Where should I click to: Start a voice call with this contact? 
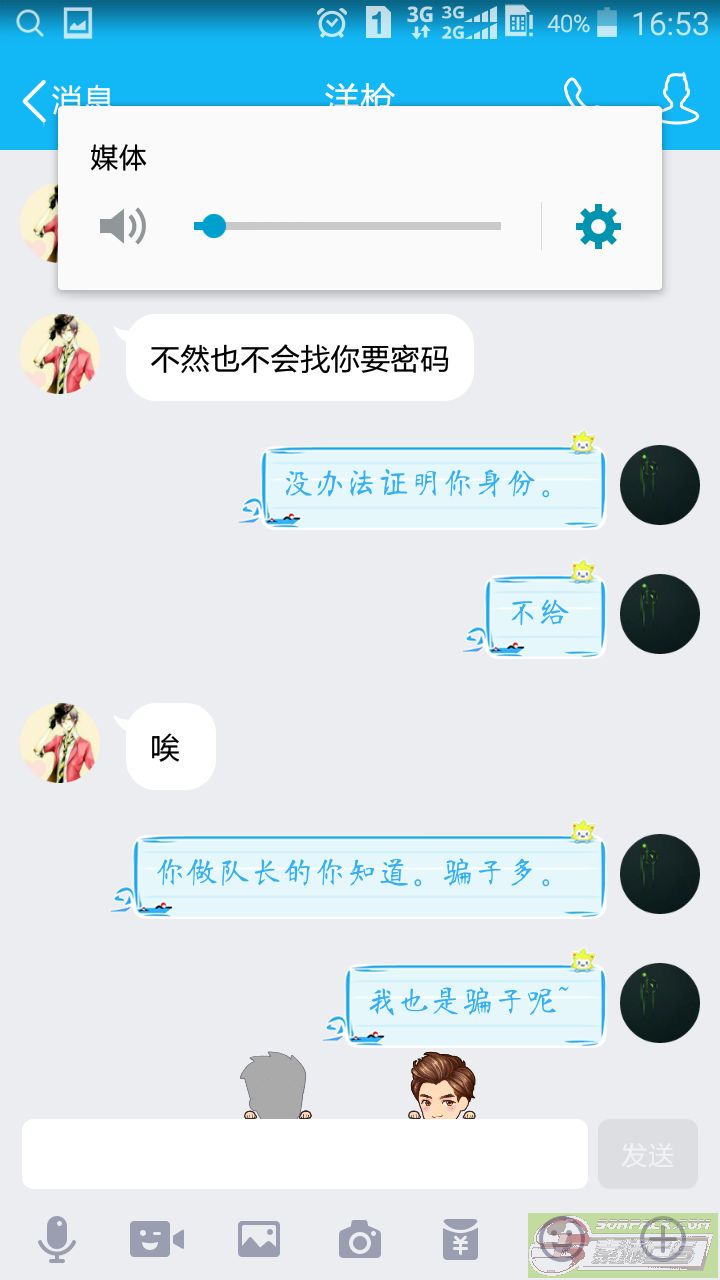[578, 96]
